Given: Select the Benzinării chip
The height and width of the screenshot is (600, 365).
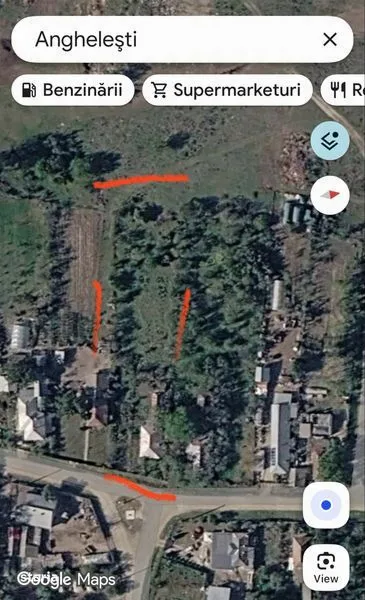Looking at the screenshot, I should coord(73,90).
